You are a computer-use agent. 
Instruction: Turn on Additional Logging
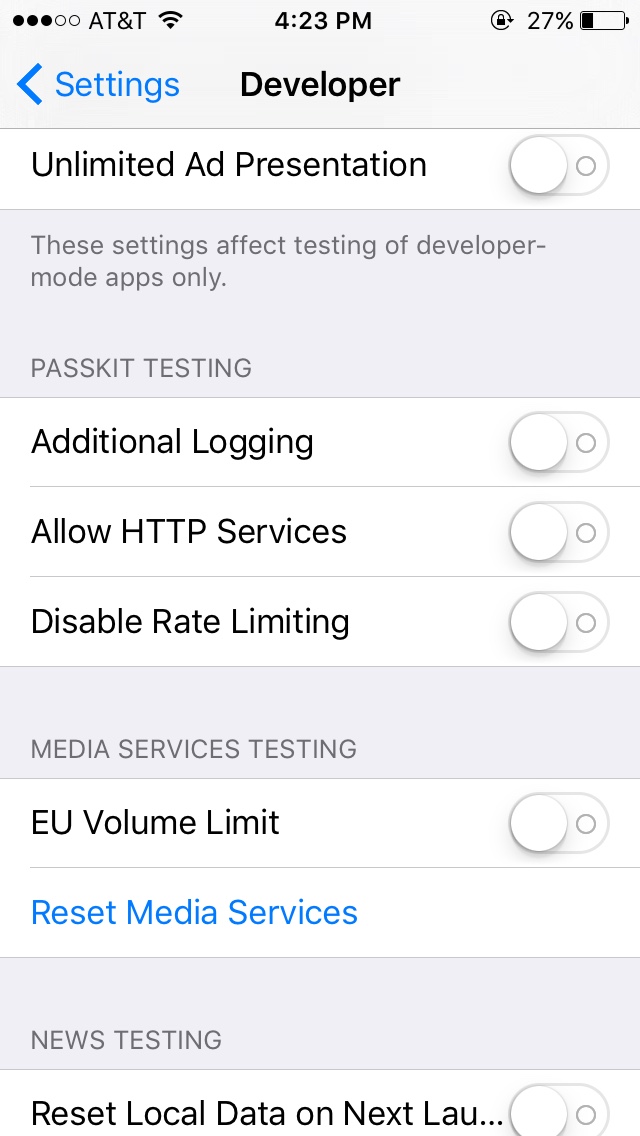tap(559, 442)
